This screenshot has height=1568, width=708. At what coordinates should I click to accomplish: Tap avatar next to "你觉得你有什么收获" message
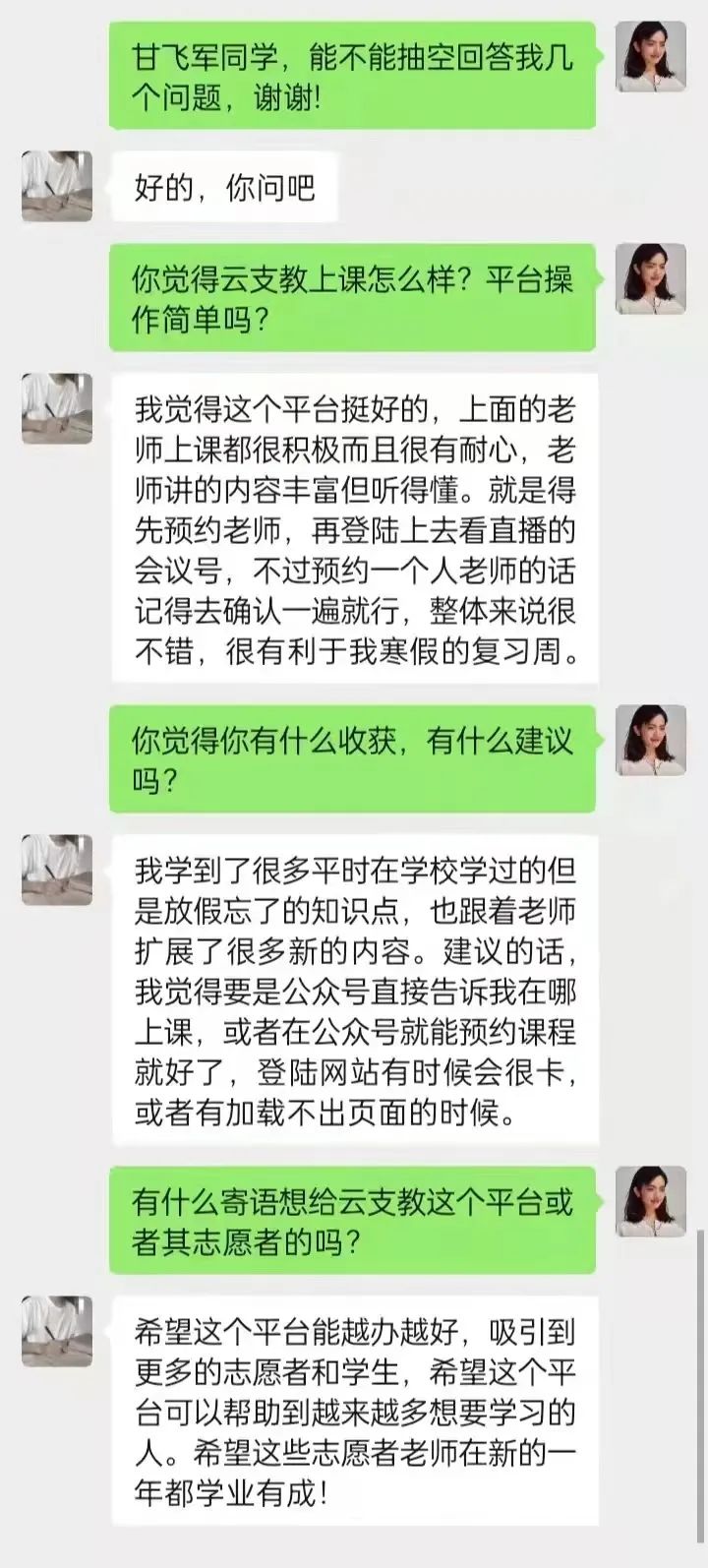point(650,740)
